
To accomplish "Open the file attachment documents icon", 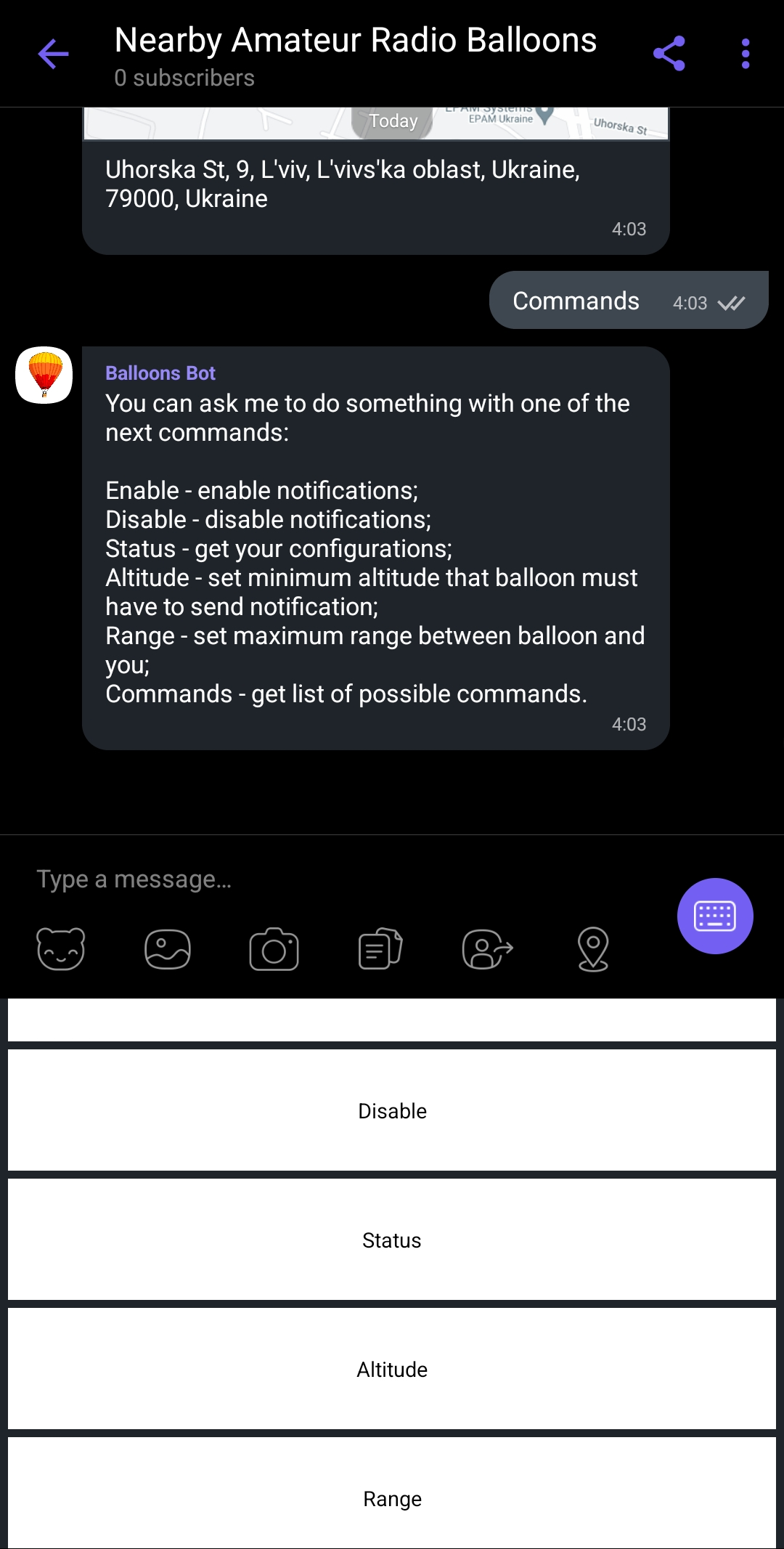I will click(x=380, y=948).
